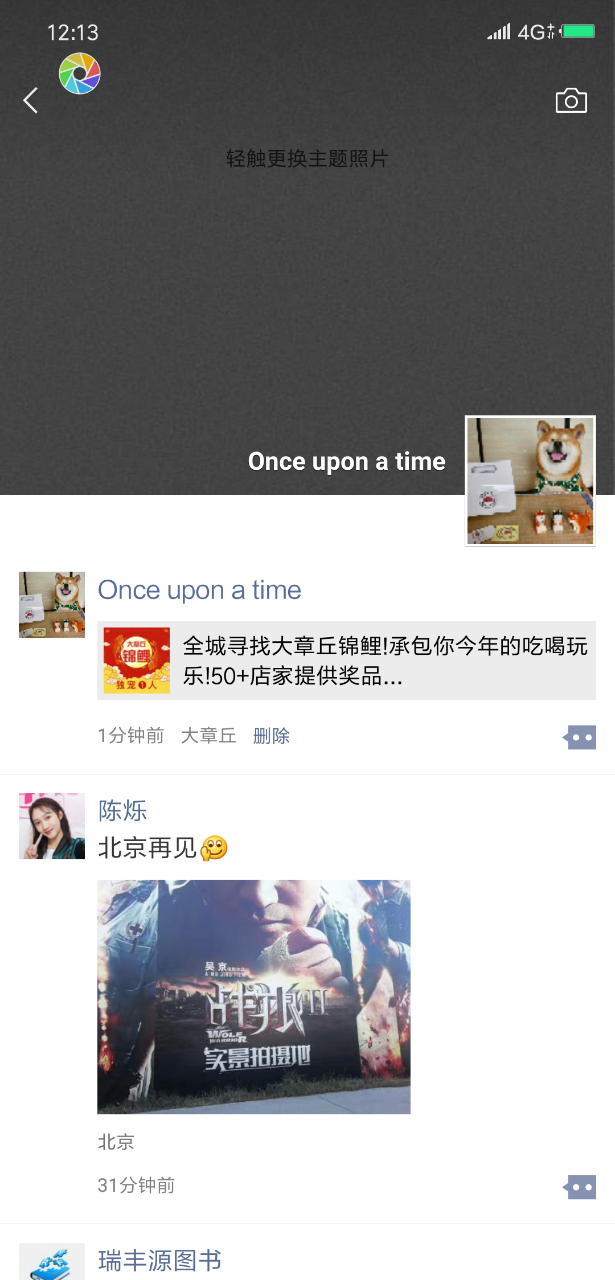View 陈烁's avatar profile
Screen dimensions: 615x1280
52,826
